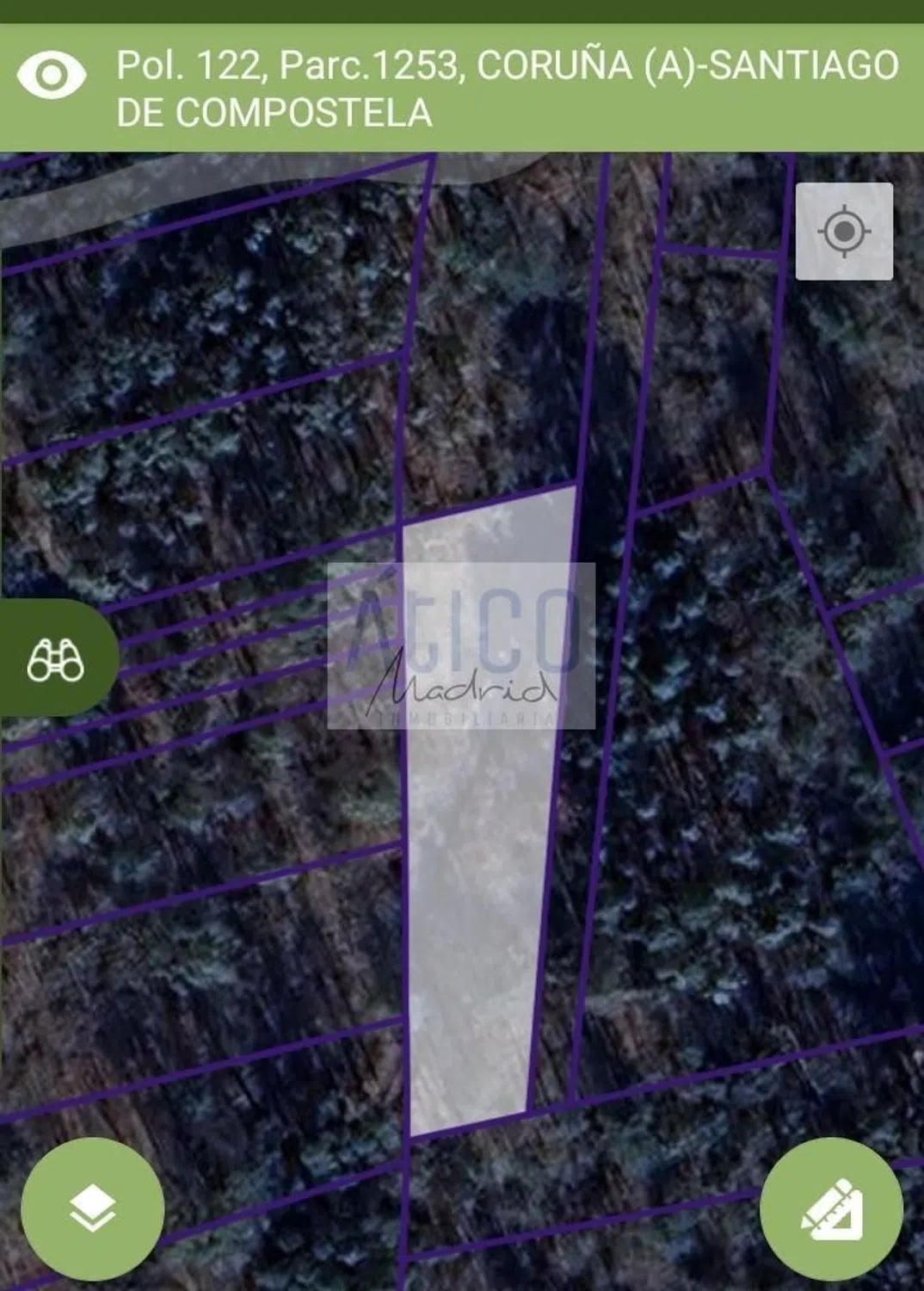The width and height of the screenshot is (924, 1291).
Task: Center map on my location
Action: tap(844, 232)
